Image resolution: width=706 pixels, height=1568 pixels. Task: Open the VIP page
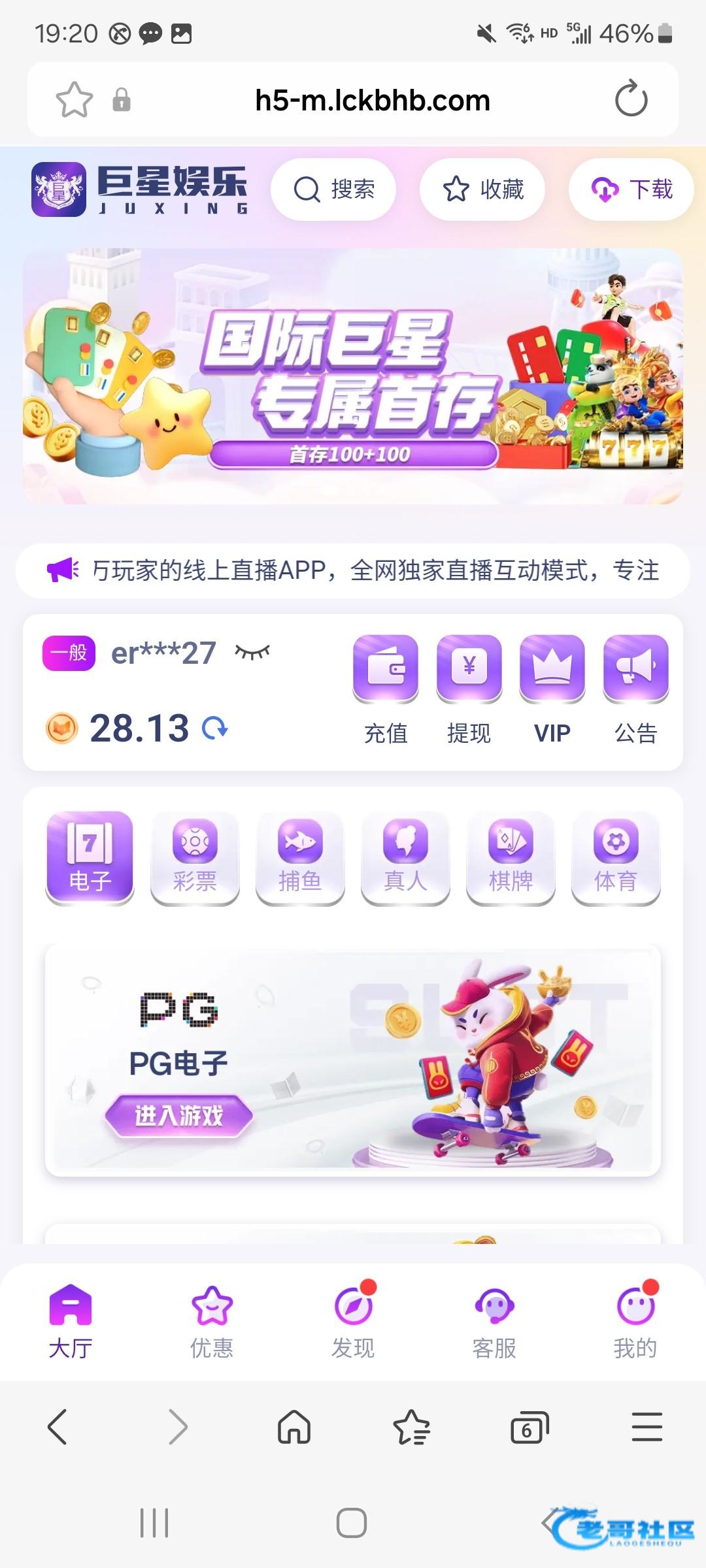click(552, 689)
